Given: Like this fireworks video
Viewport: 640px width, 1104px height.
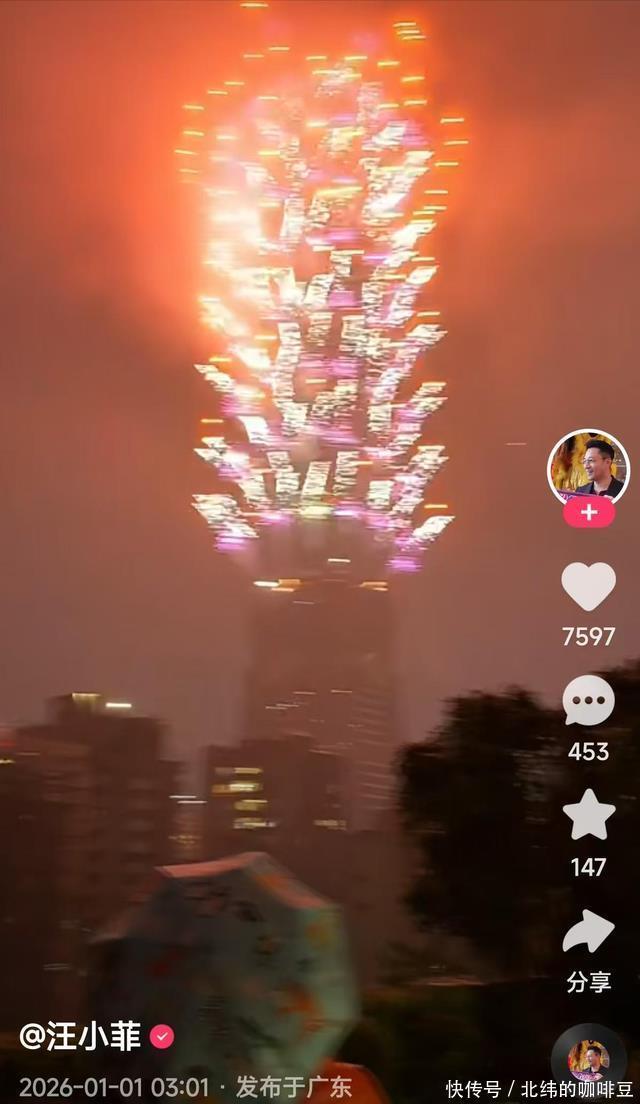Looking at the screenshot, I should coord(588,587).
